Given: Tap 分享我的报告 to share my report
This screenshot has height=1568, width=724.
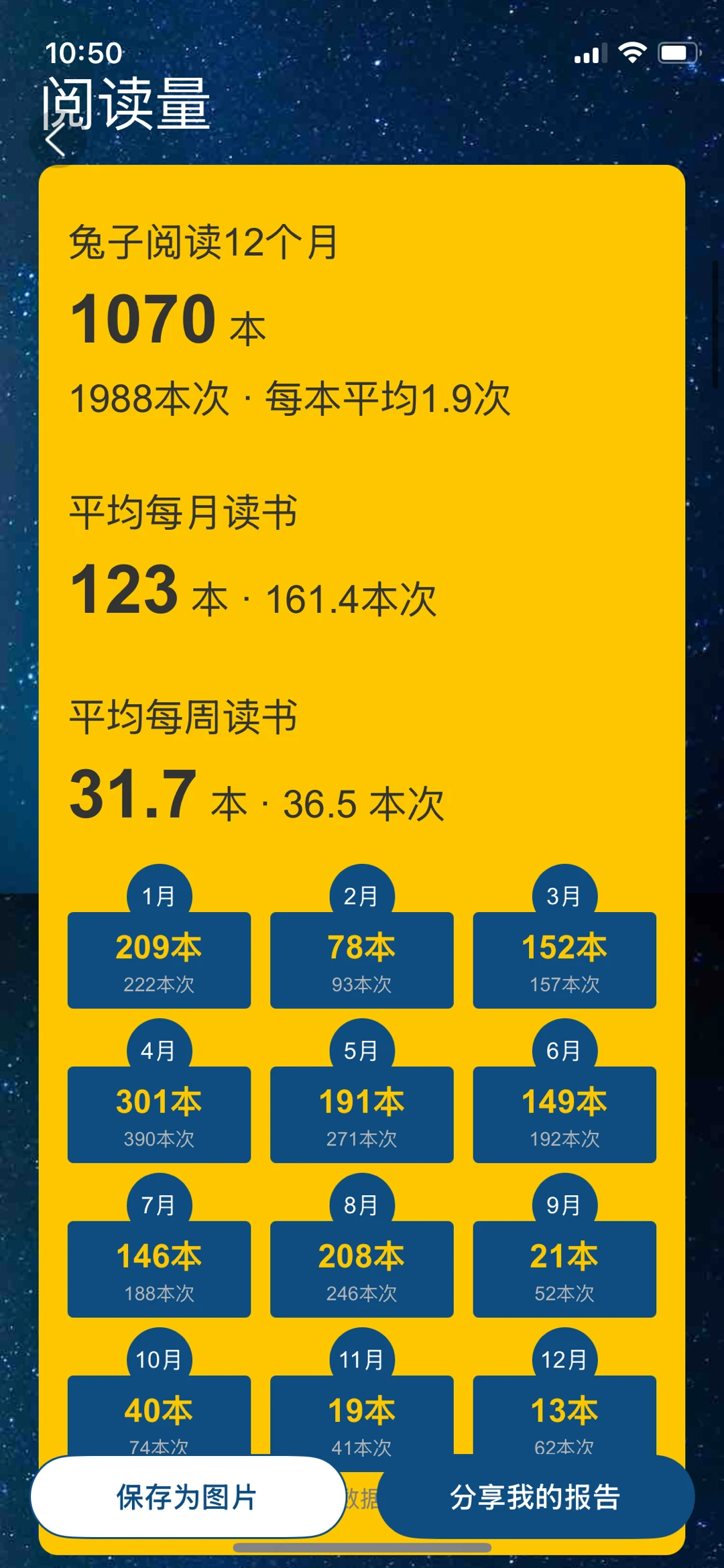Looking at the screenshot, I should click(535, 1497).
